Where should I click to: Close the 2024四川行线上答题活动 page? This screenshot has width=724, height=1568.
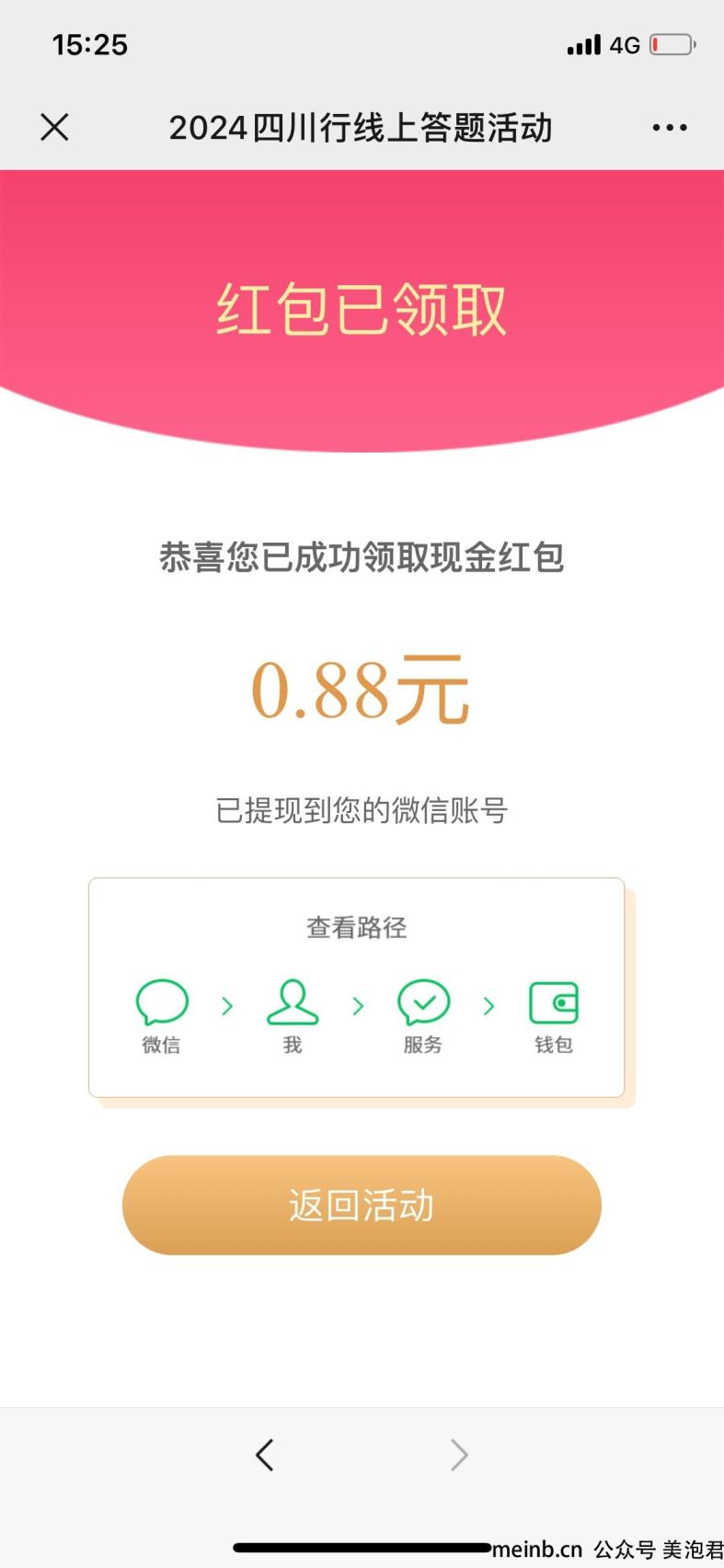[x=55, y=127]
